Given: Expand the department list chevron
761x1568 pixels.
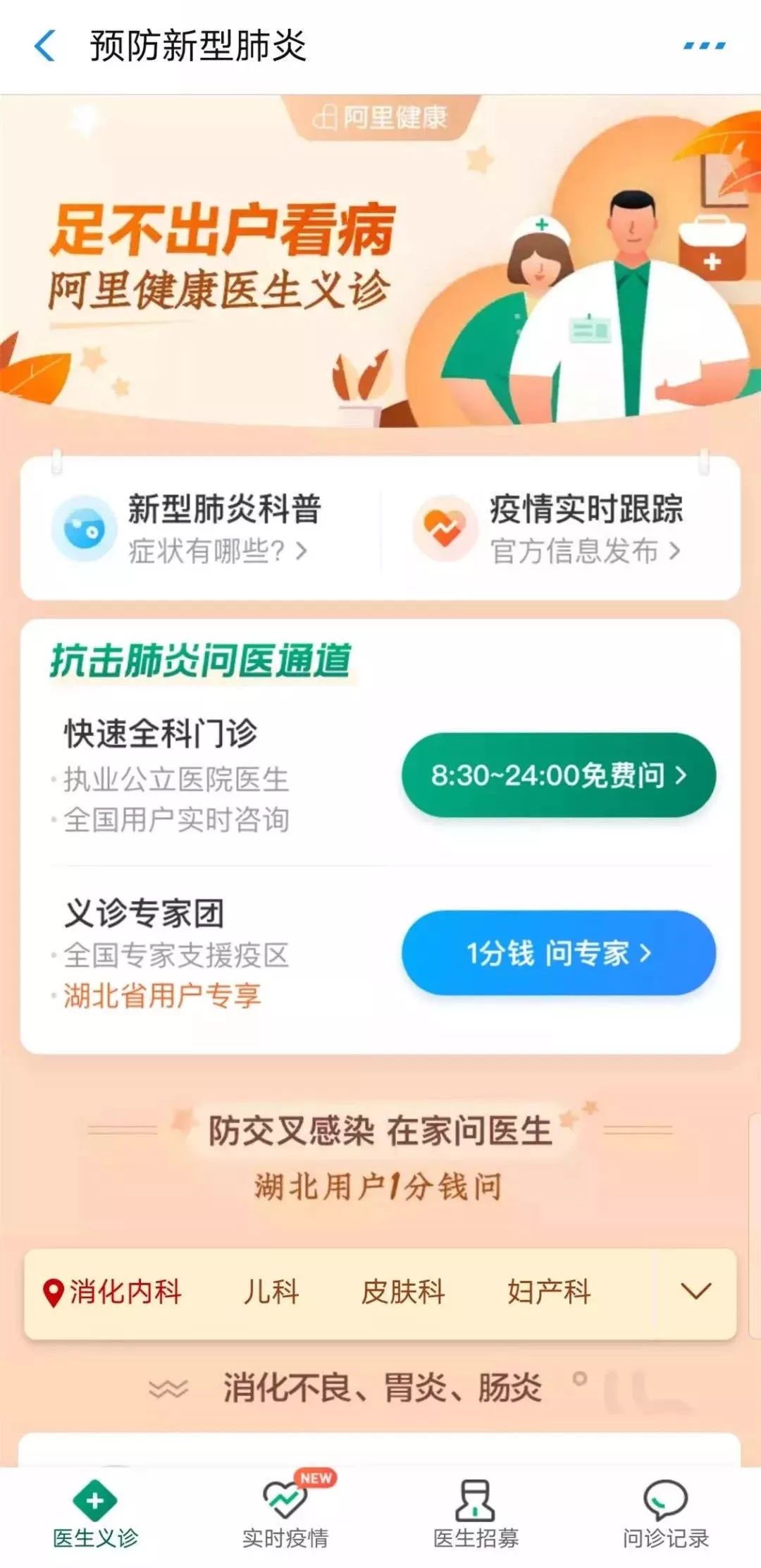Looking at the screenshot, I should [x=696, y=1292].
